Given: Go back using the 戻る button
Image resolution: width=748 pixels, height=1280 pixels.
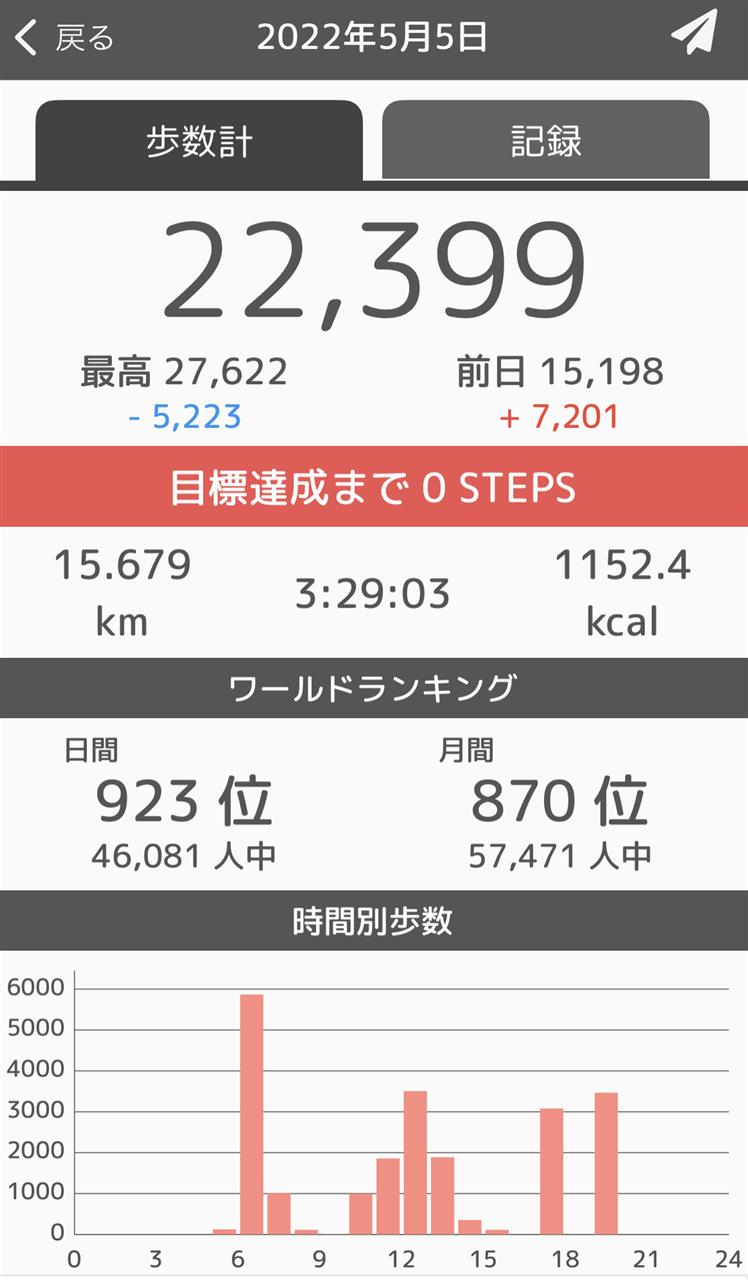Looking at the screenshot, I should [65, 39].
